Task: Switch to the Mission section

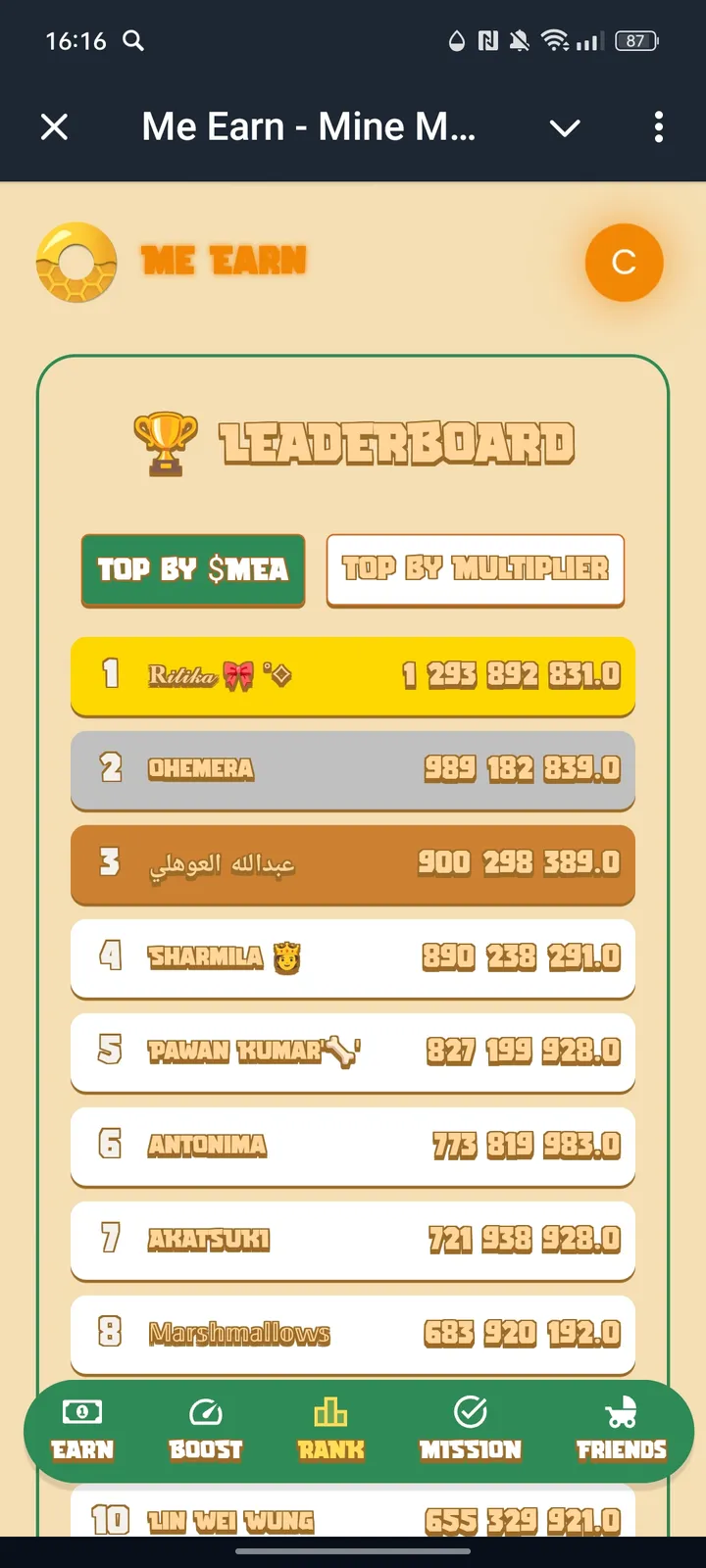Action: pos(471,1431)
